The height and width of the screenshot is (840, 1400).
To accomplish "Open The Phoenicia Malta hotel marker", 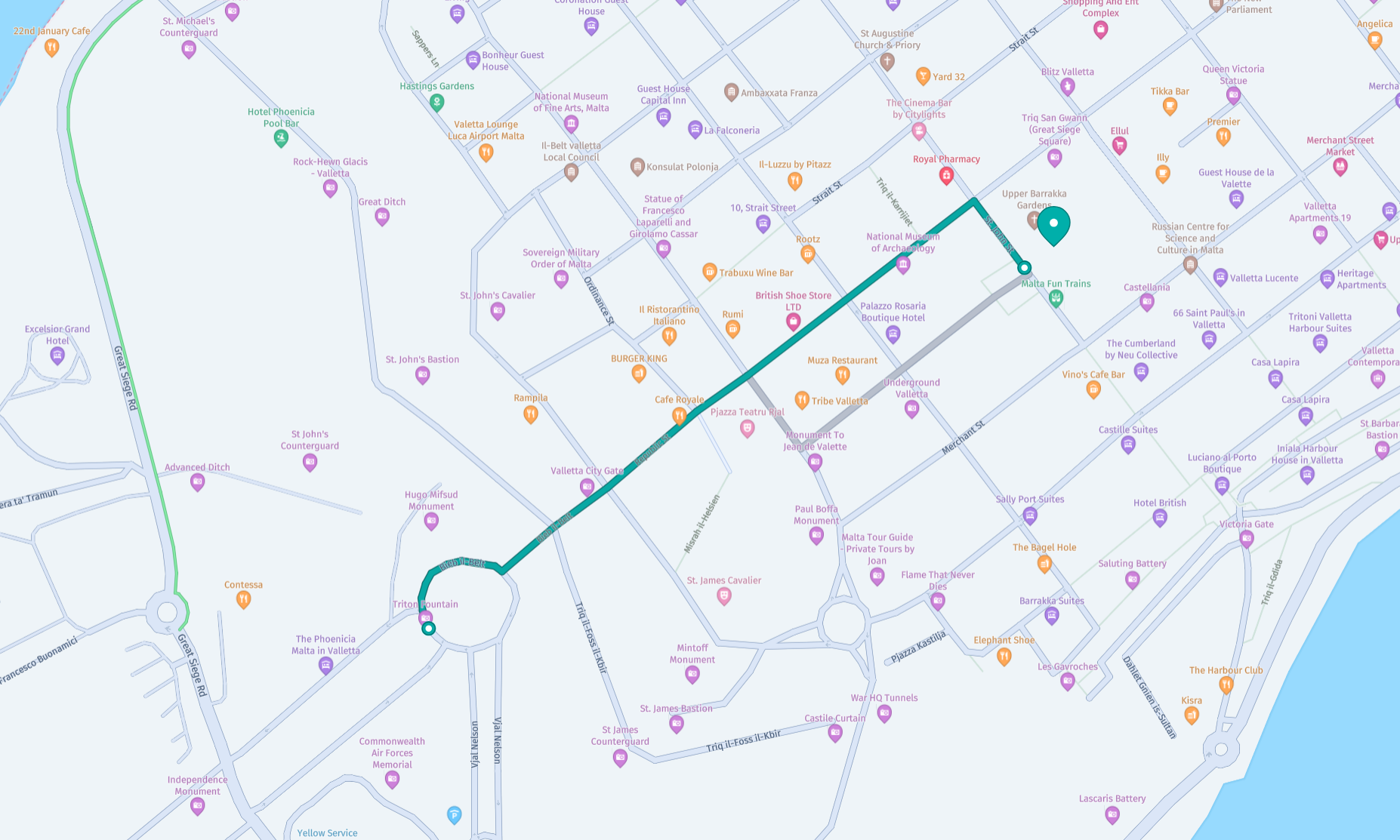I will point(325,665).
